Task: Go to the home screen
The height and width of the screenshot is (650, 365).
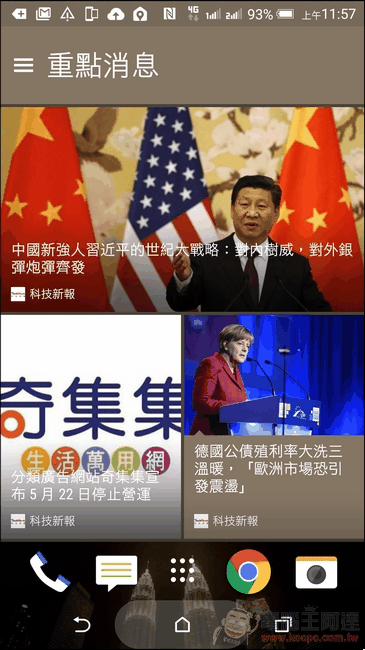Action: pos(182,624)
